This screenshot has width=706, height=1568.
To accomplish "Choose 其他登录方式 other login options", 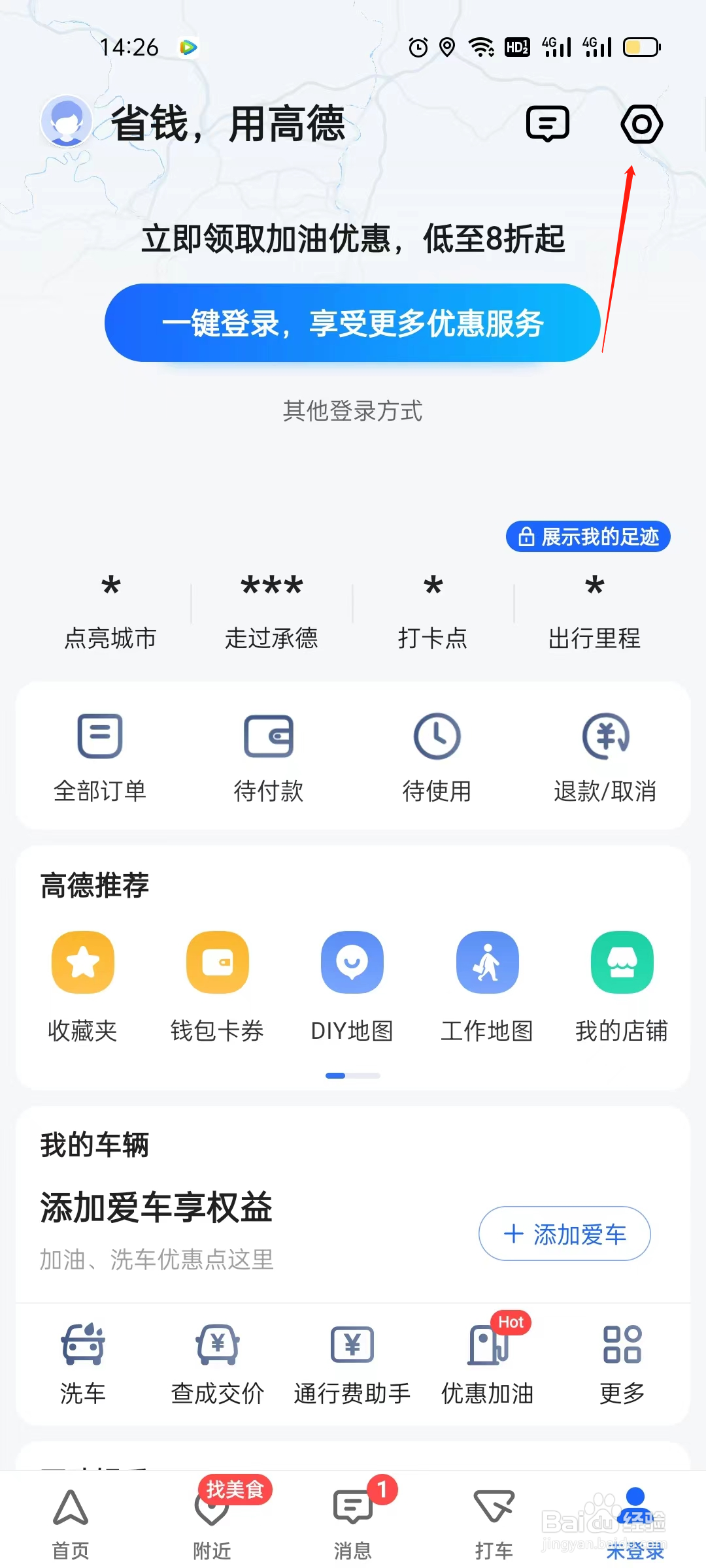I will 352,411.
